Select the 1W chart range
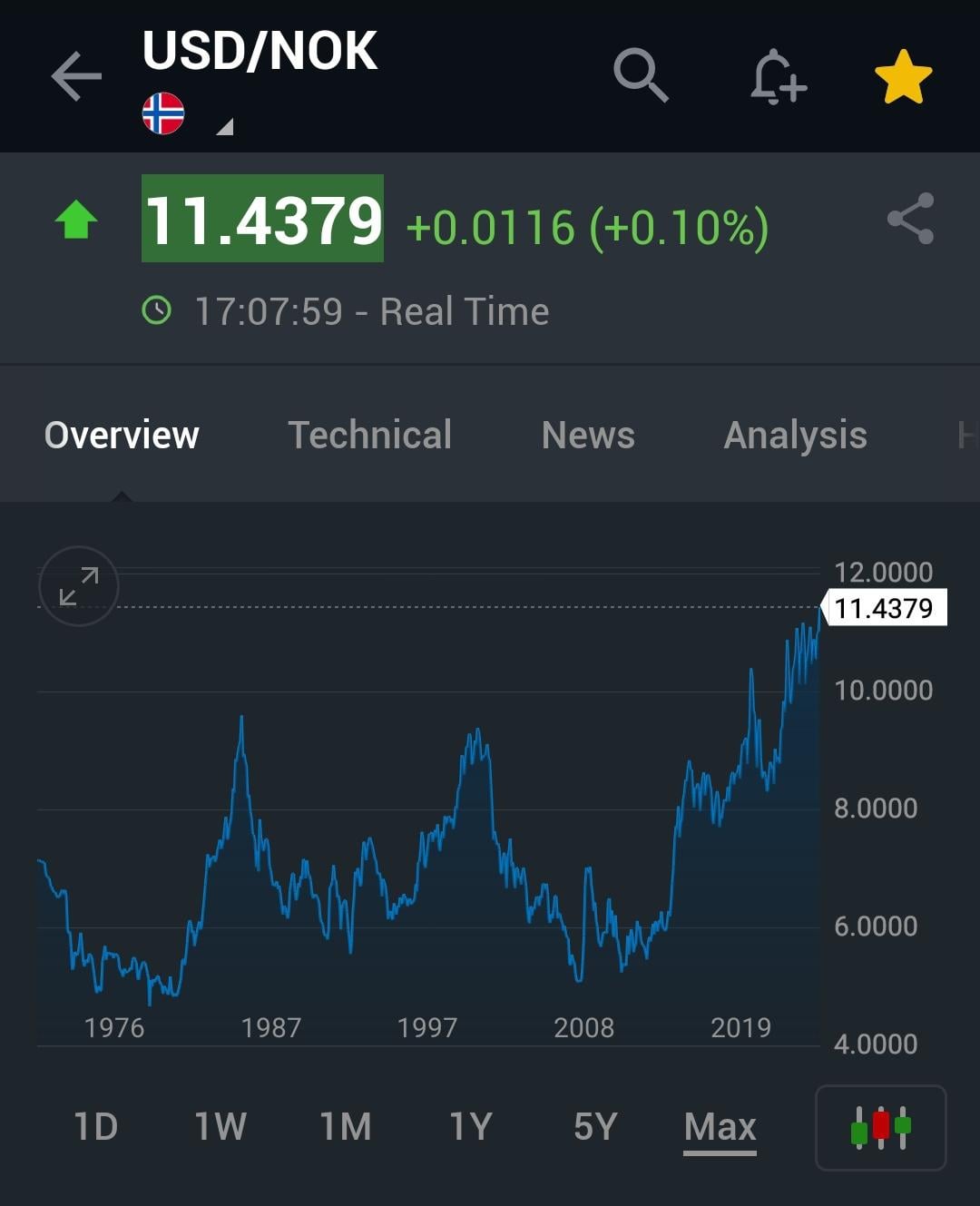This screenshot has height=1206, width=980. pos(220,1127)
